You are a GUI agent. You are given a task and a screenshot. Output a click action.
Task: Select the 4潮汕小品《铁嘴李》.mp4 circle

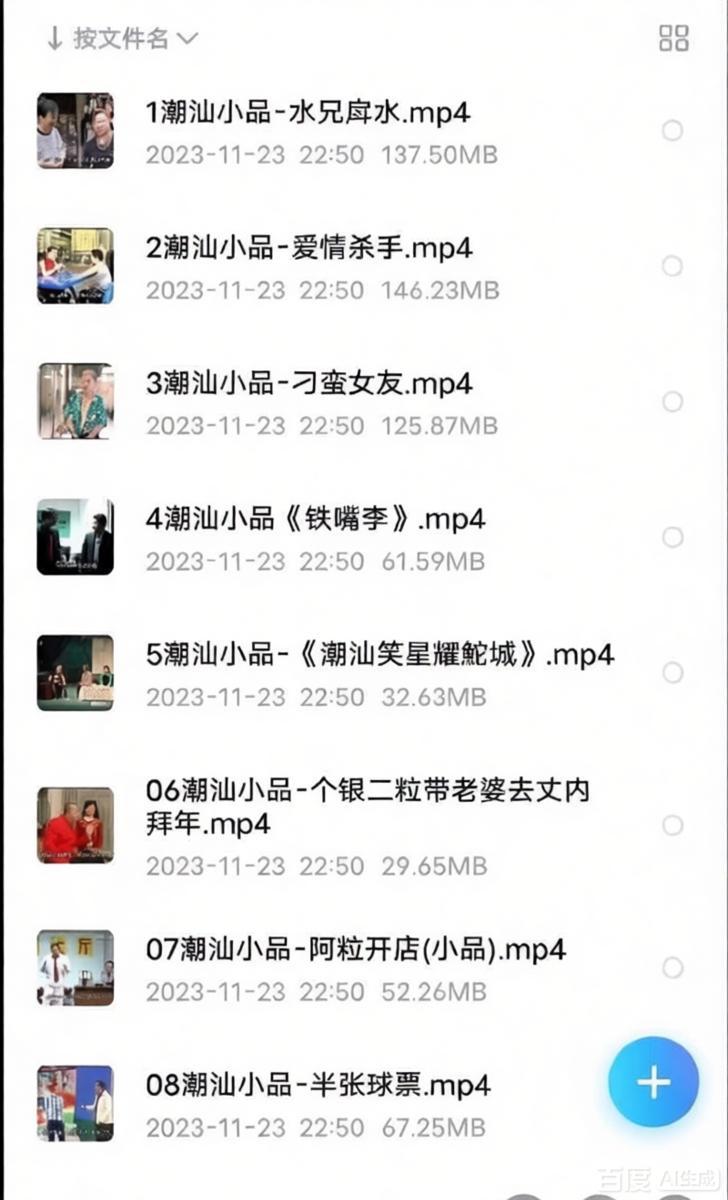pyautogui.click(x=672, y=537)
